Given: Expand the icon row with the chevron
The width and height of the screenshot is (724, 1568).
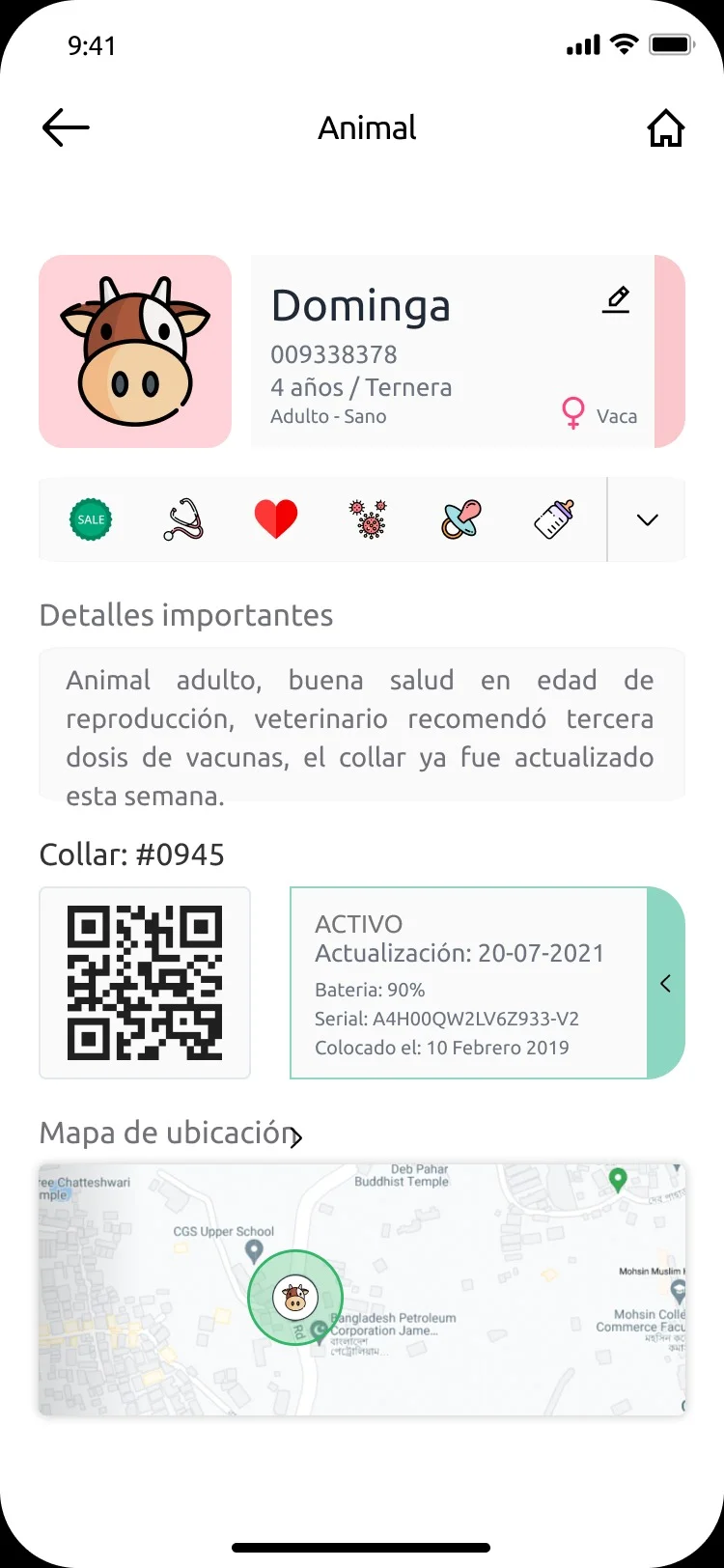Looking at the screenshot, I should pyautogui.click(x=647, y=519).
